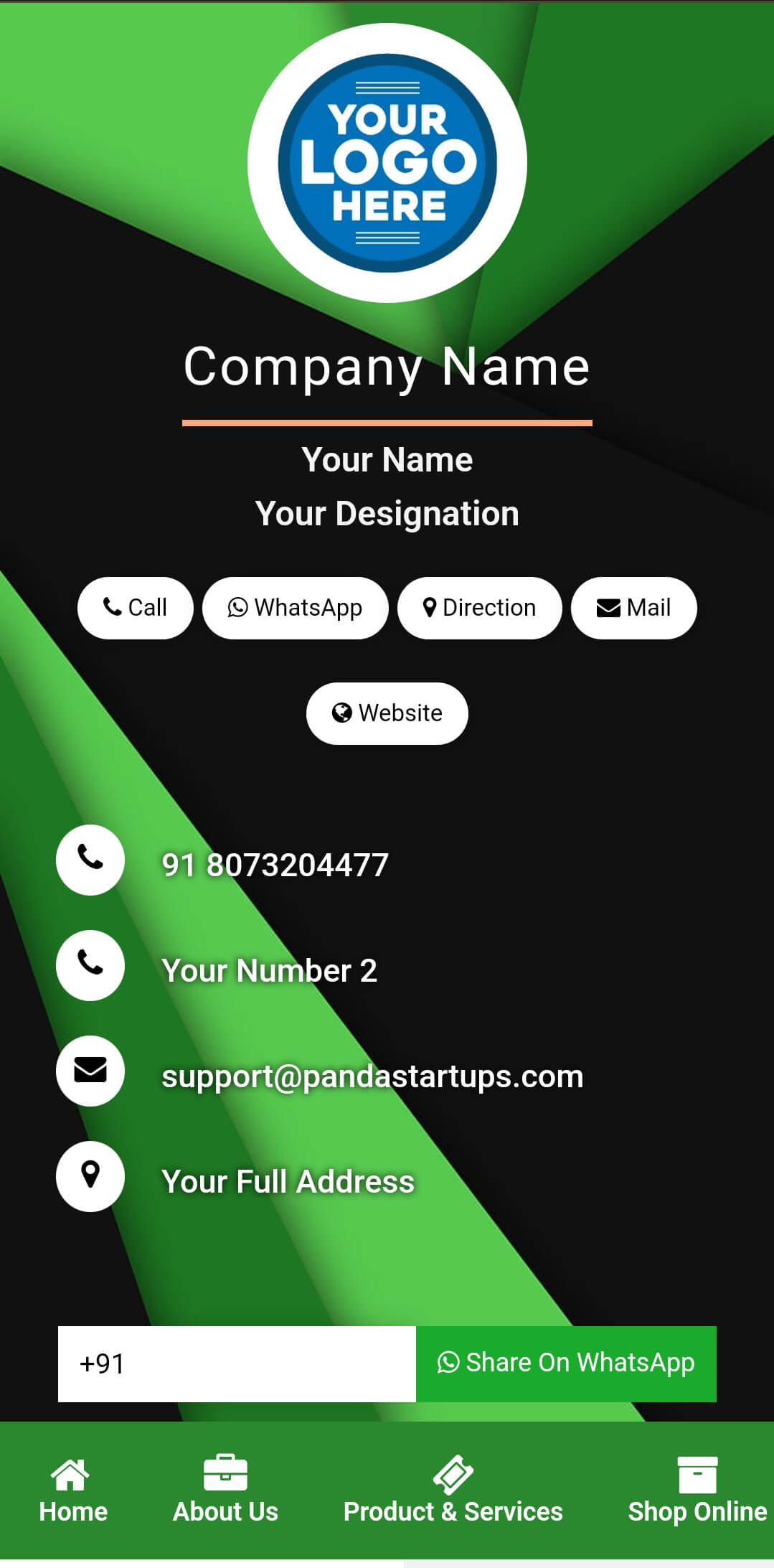
Task: Send an email using the Mail button
Action: [x=633, y=608]
